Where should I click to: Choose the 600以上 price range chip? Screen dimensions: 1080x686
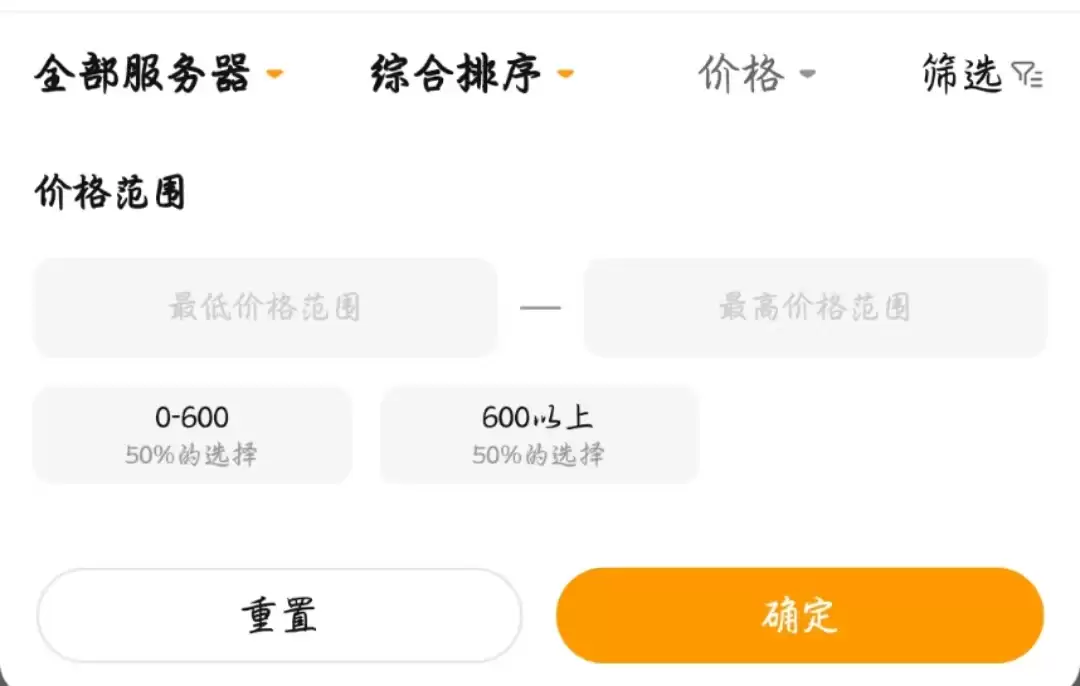[539, 434]
